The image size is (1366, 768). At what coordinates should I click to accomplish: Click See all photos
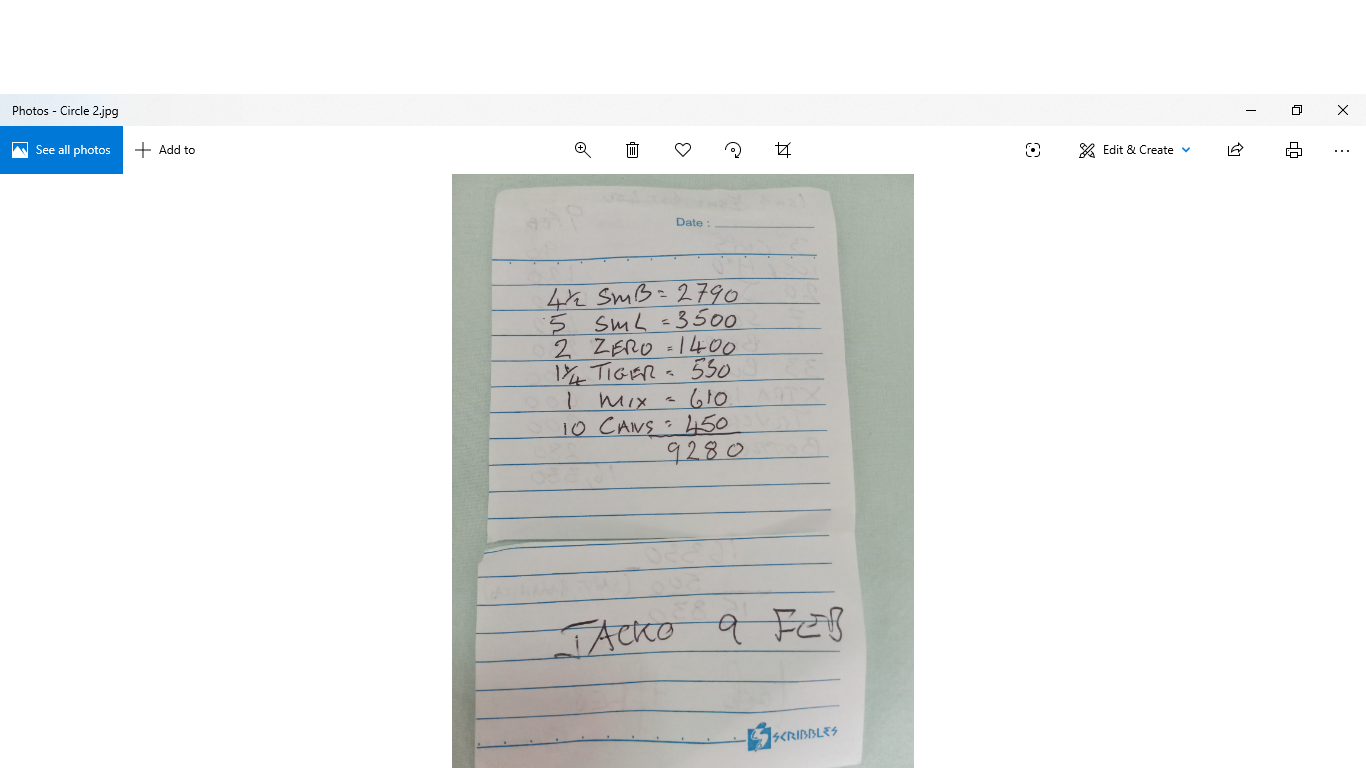61,150
